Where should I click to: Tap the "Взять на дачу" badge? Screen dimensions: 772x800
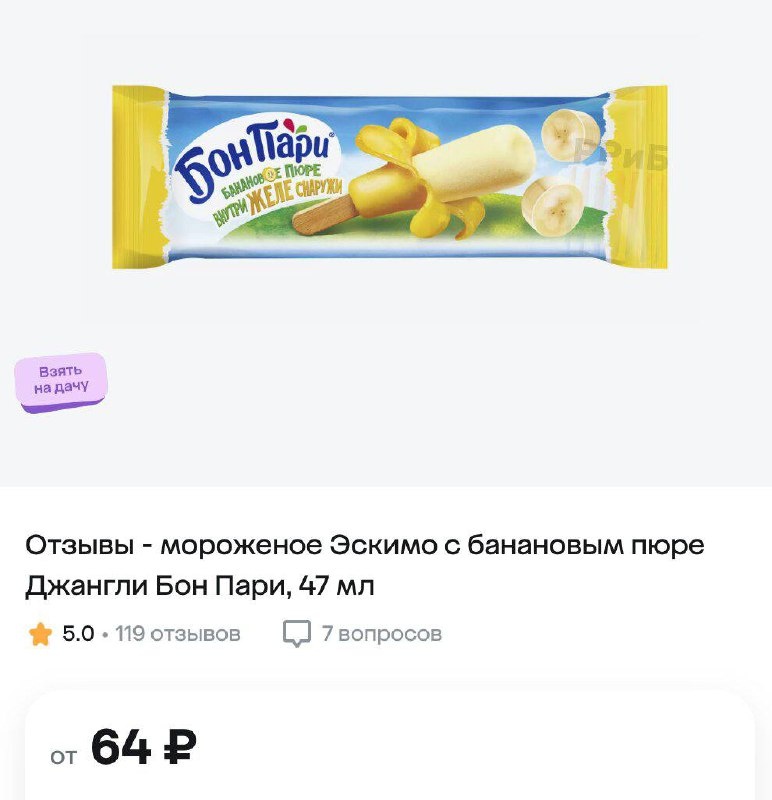tap(61, 382)
